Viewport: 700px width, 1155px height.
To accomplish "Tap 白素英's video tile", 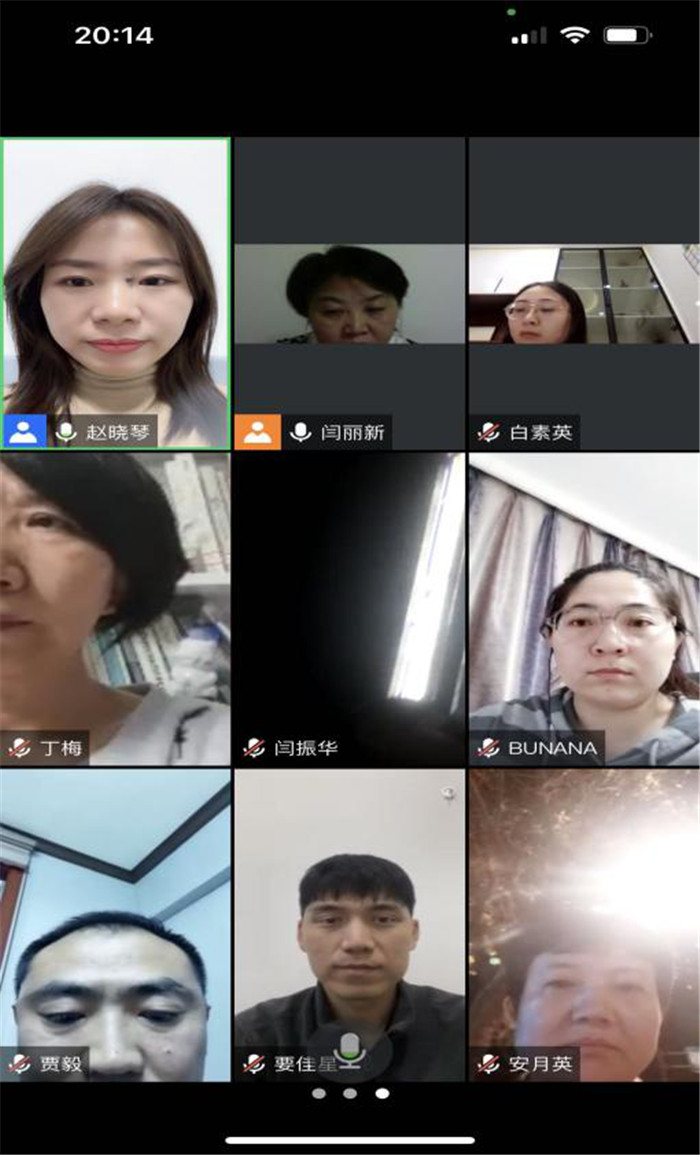I will coord(584,294).
